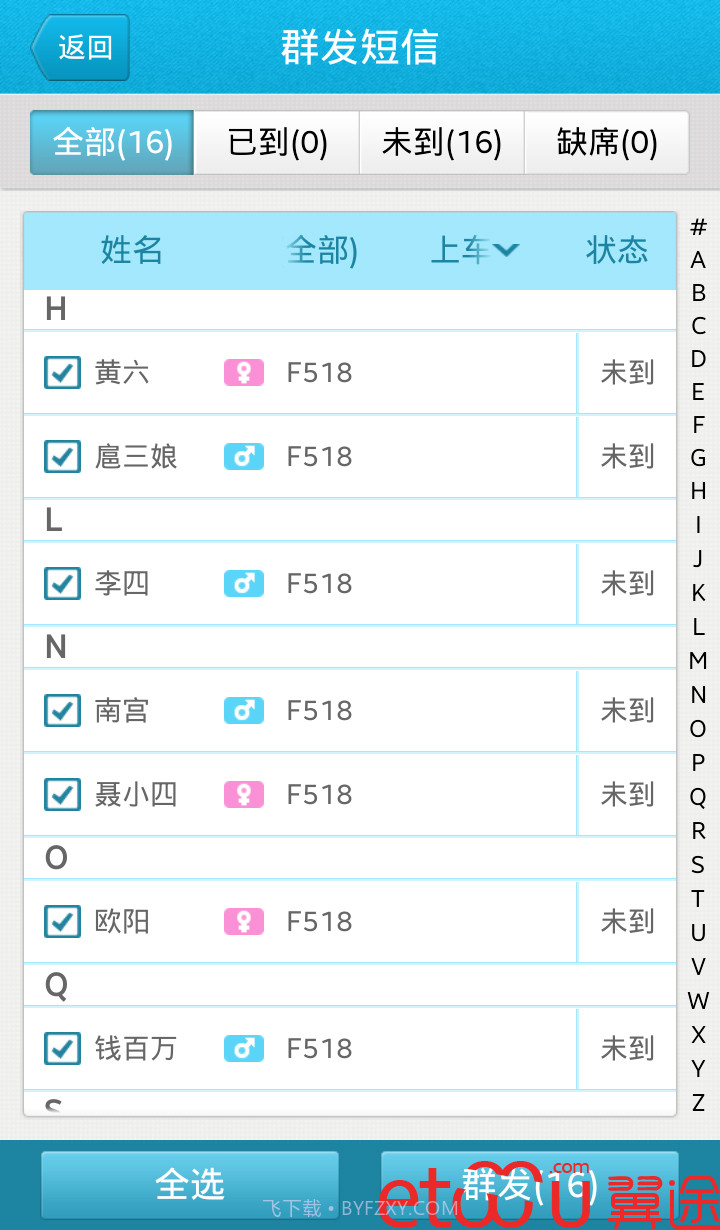Uncheck the checkbox for 黄六
Screen dimensions: 720x1230
(x=61, y=372)
